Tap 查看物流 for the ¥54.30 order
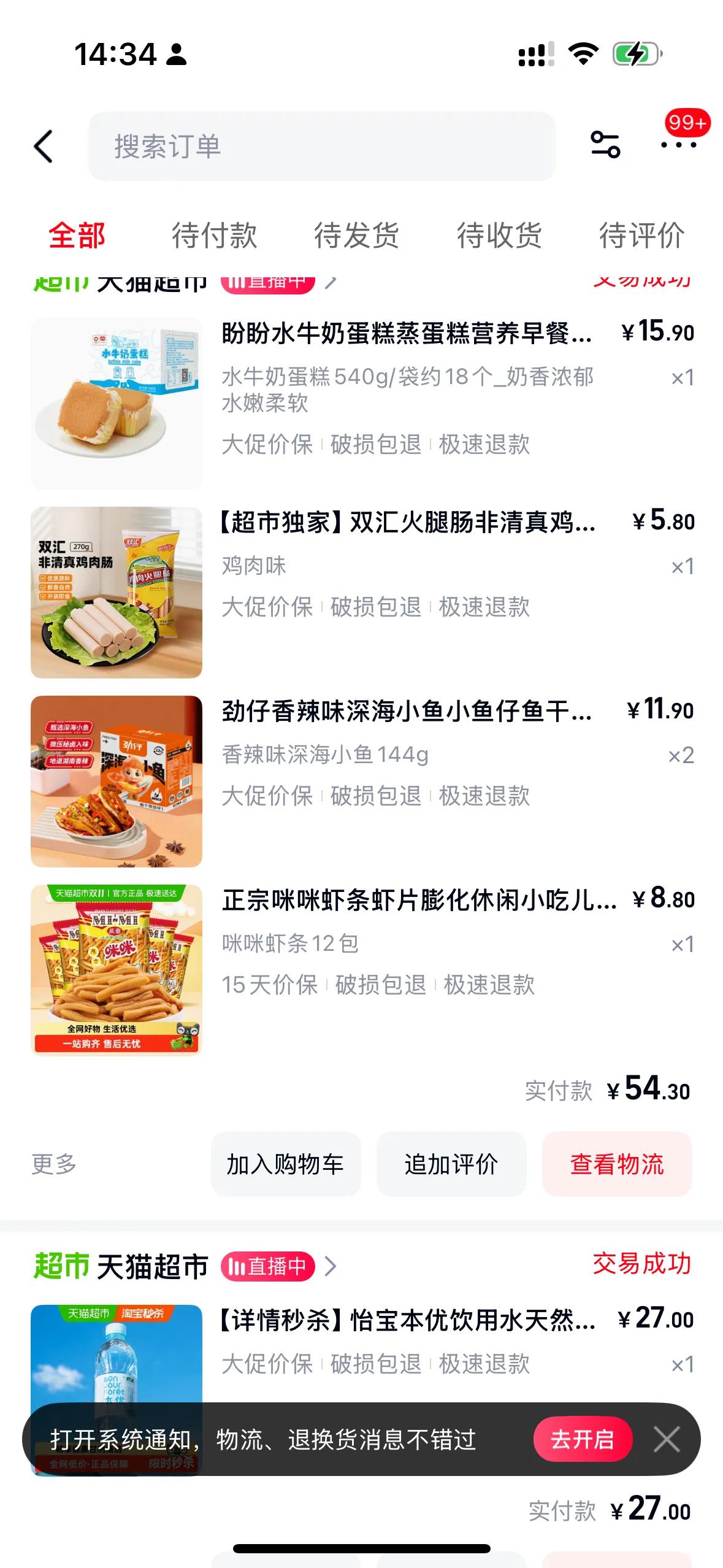This screenshot has width=723, height=1568. [617, 1164]
